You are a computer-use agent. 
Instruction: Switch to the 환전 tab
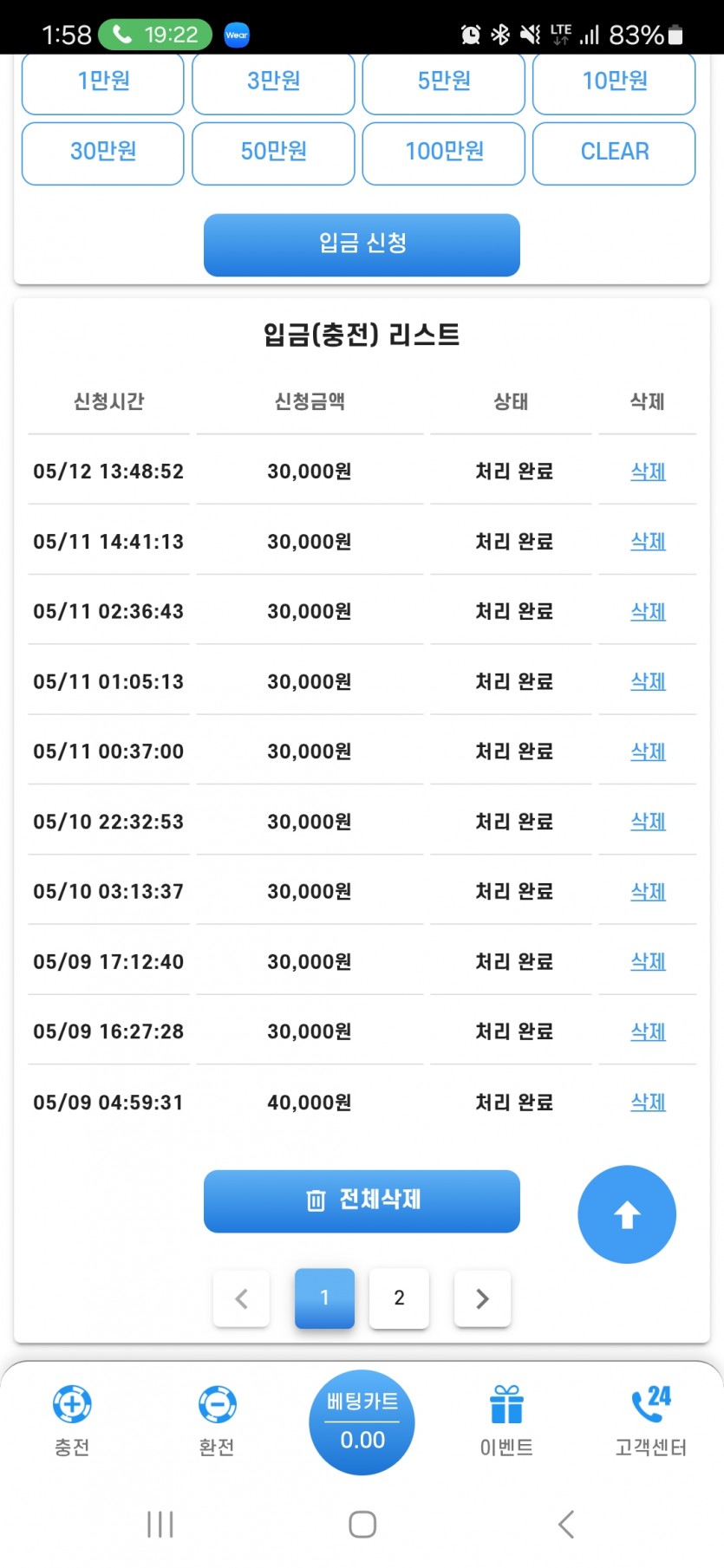[217, 1421]
